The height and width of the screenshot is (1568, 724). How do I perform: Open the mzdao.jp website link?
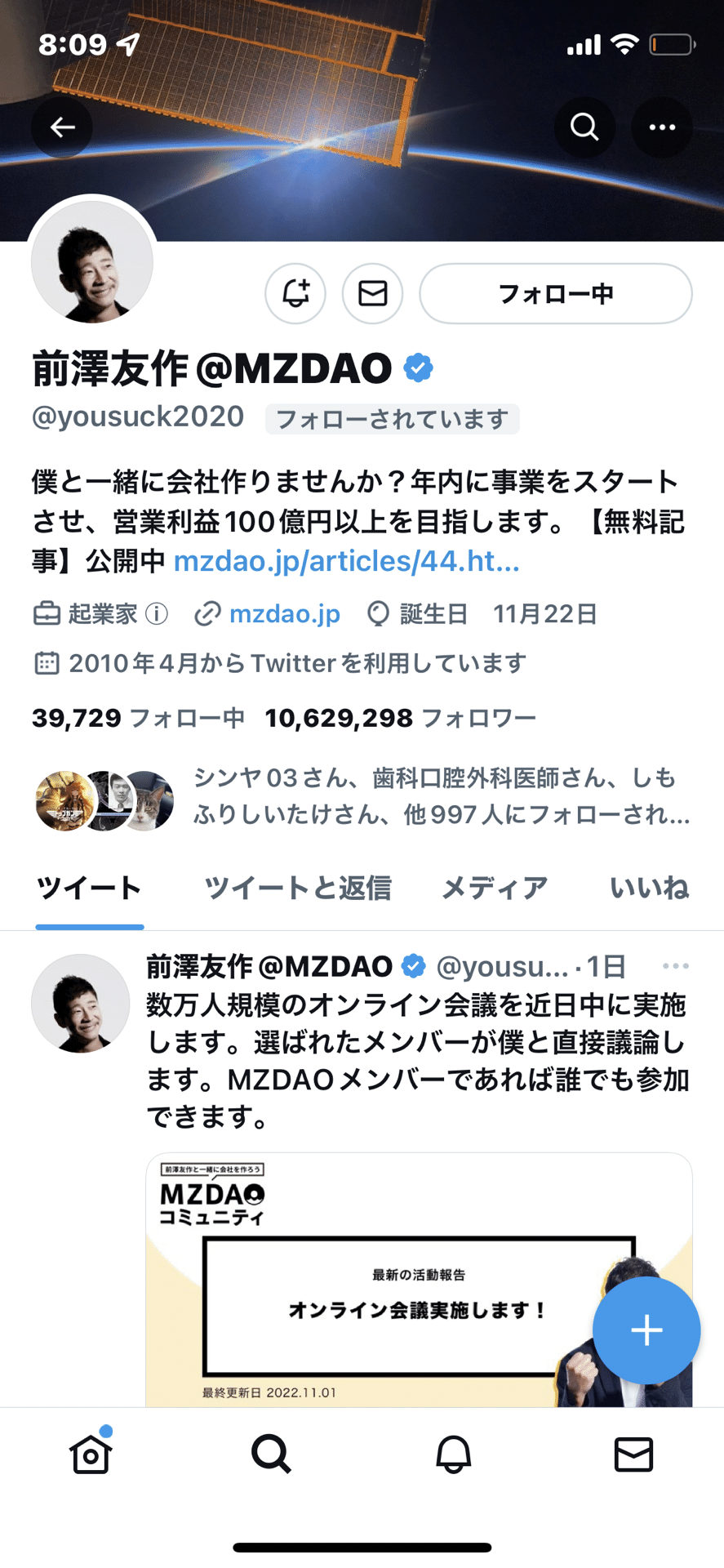coord(285,614)
